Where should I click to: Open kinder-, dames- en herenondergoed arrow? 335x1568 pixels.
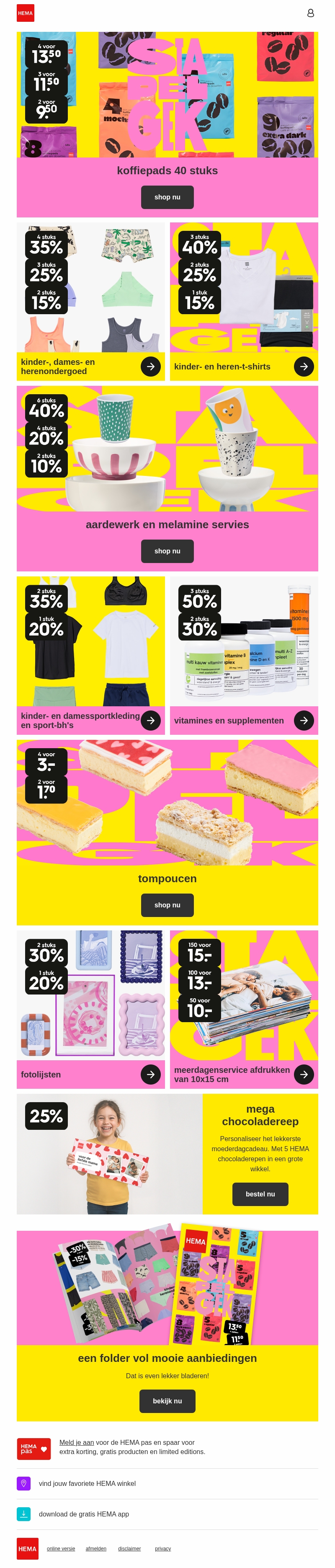point(151,367)
